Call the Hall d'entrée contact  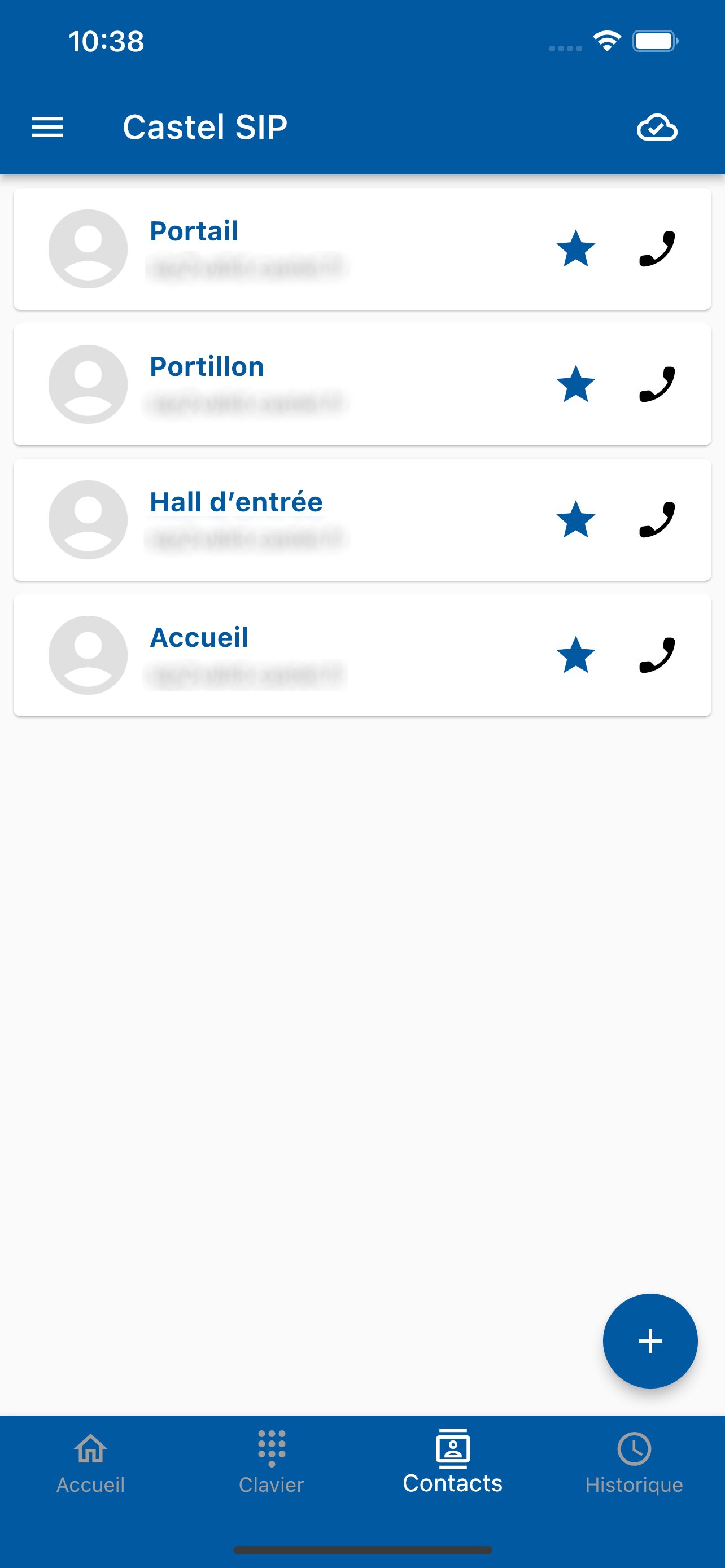657,520
